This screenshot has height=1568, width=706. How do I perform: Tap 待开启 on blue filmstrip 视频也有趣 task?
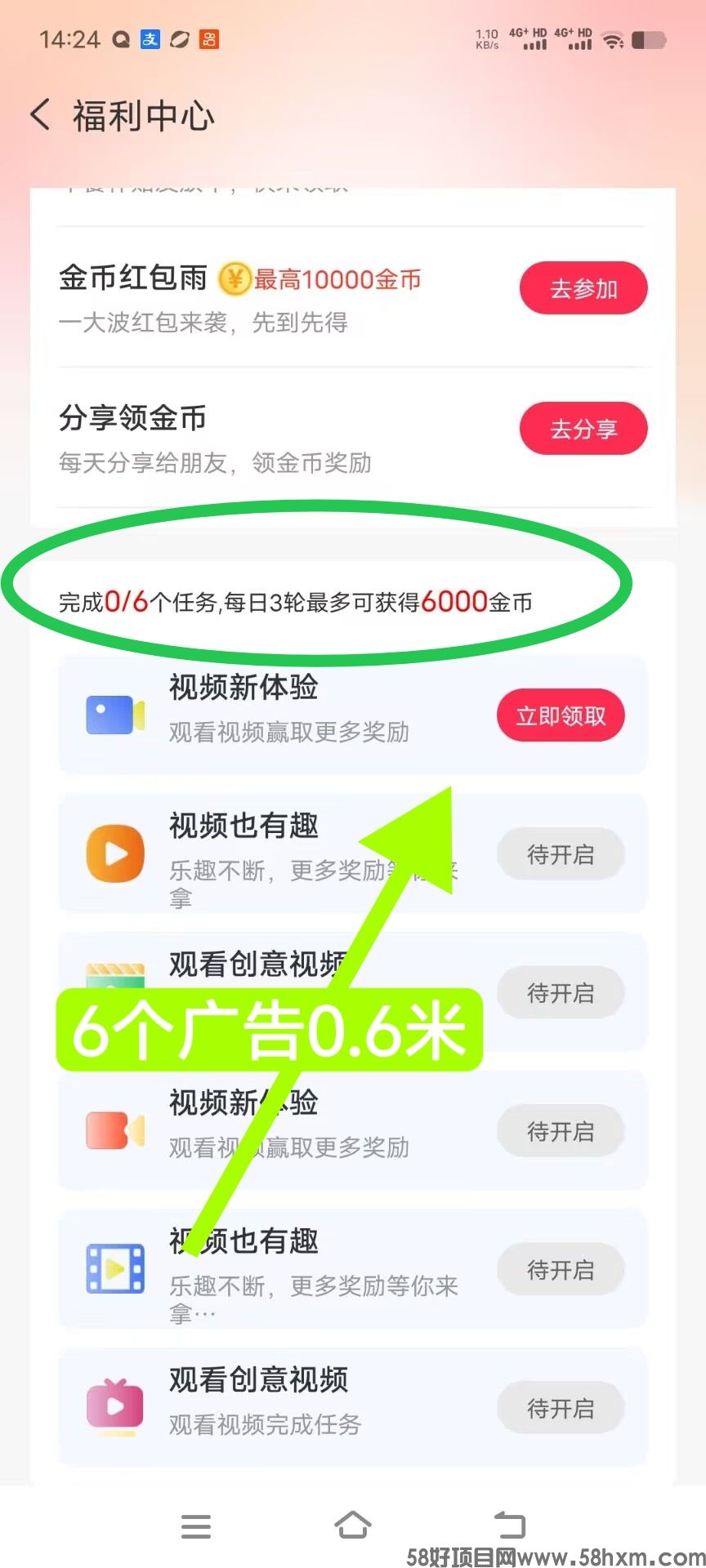(561, 1270)
